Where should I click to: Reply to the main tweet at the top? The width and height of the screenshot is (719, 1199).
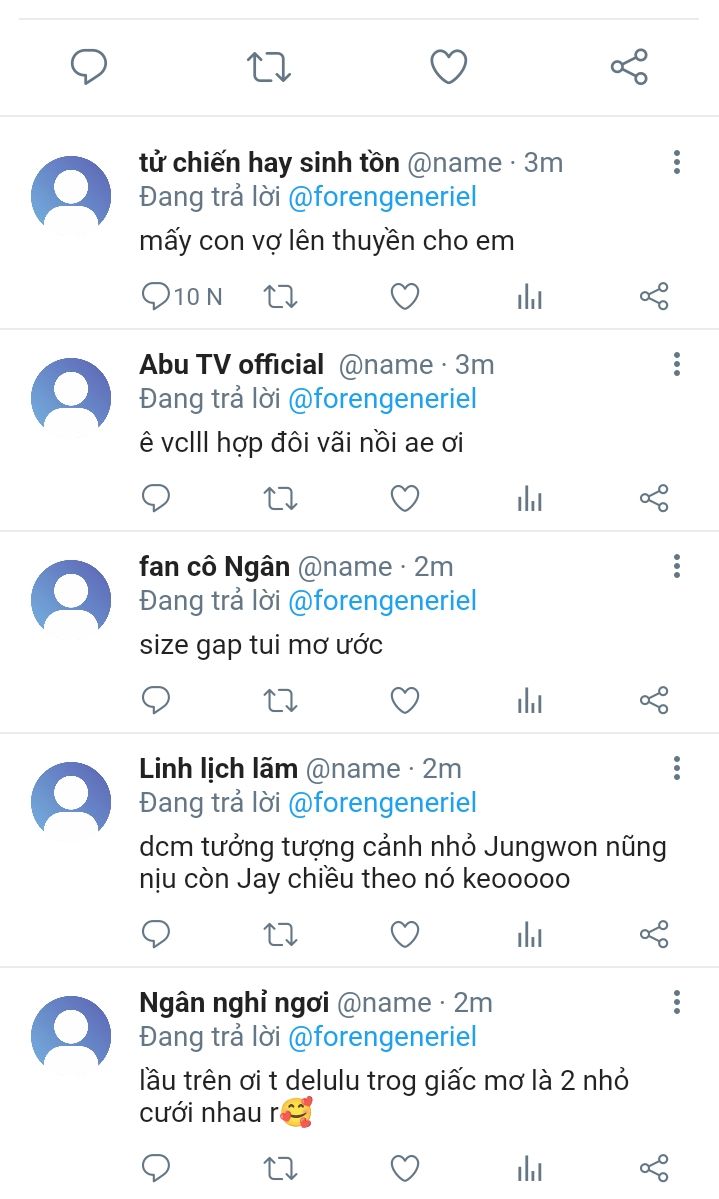[89, 67]
